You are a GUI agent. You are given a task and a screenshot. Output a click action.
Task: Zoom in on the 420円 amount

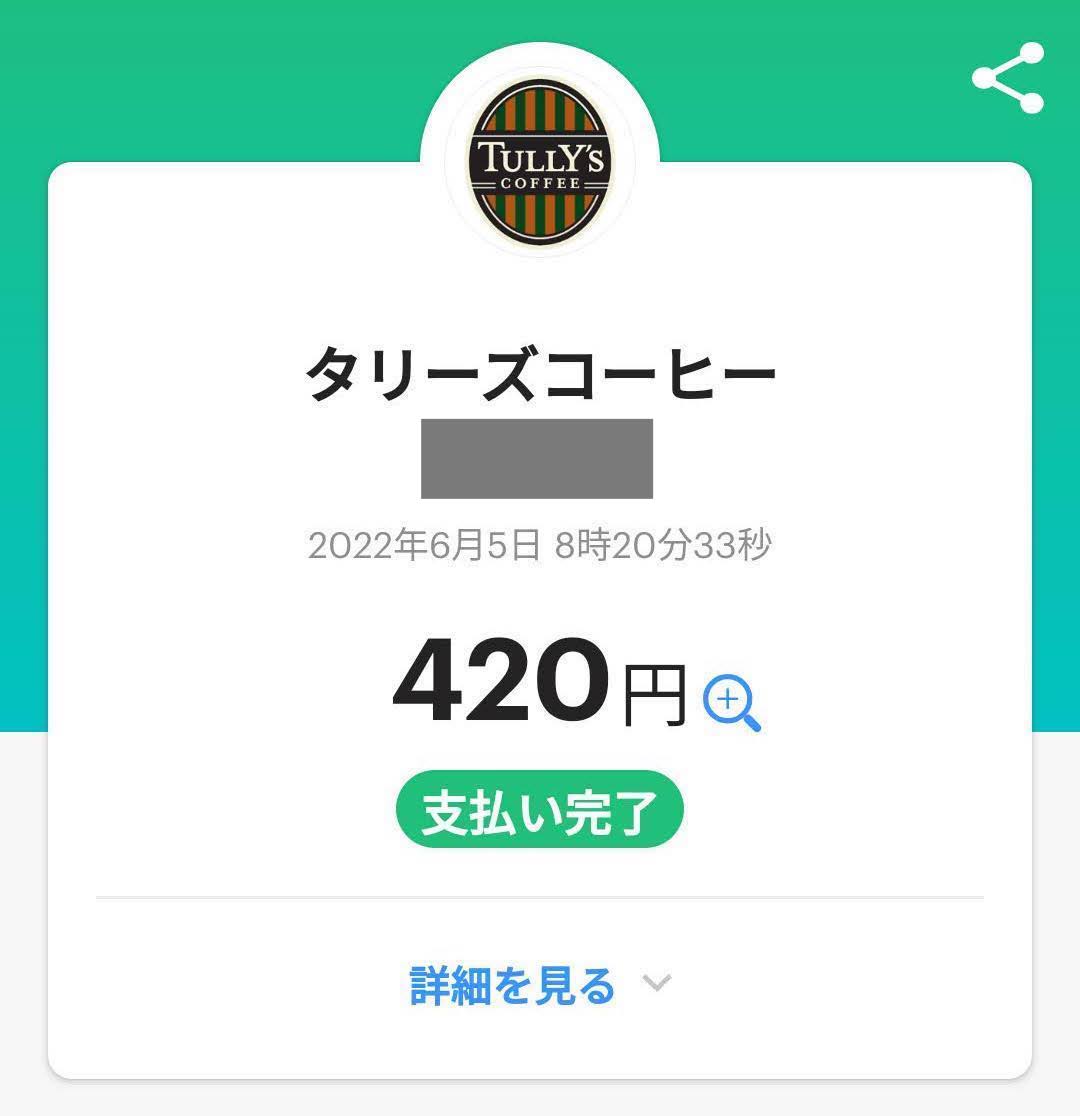(x=731, y=702)
